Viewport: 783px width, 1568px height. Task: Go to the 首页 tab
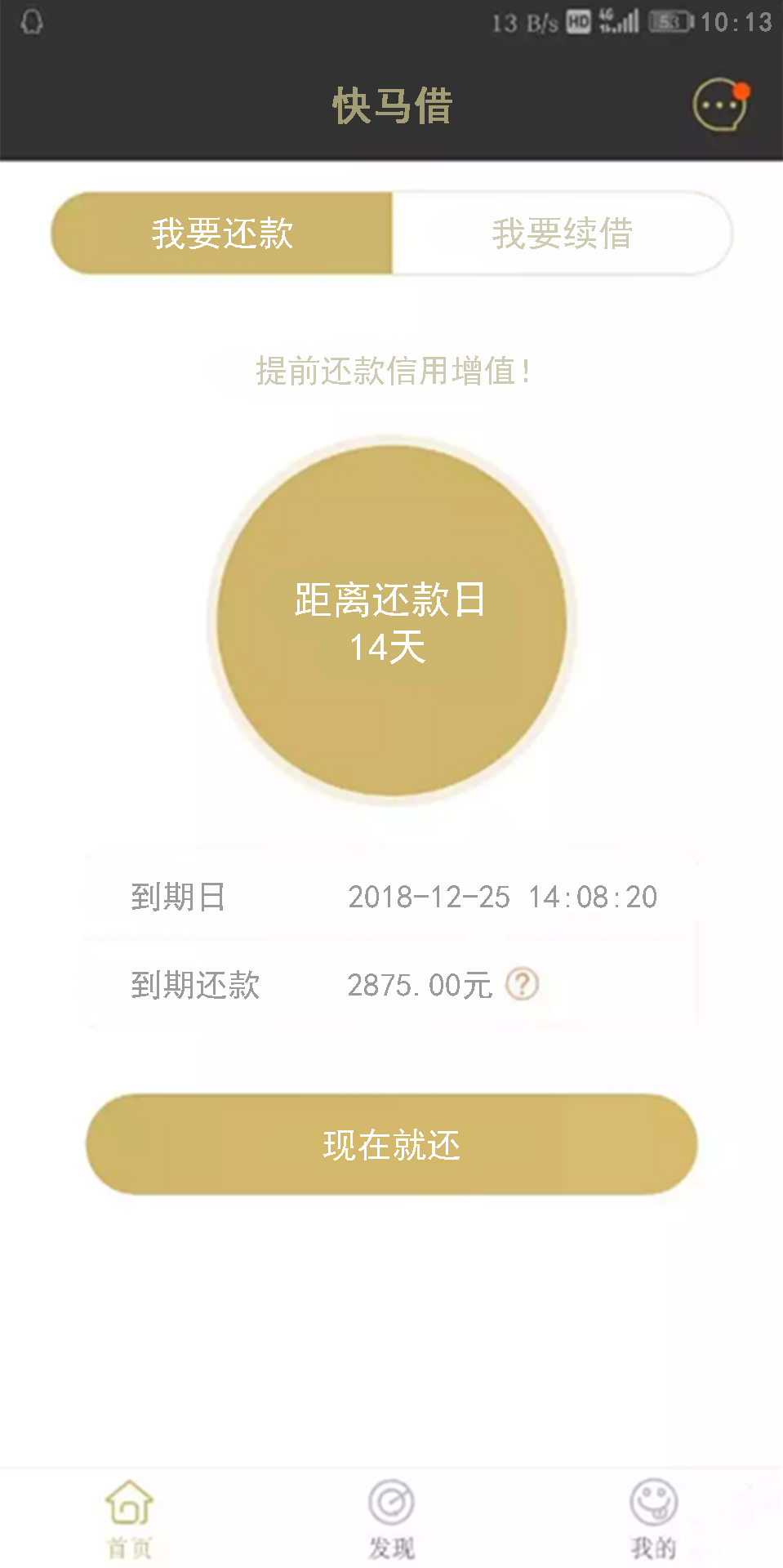130,1518
